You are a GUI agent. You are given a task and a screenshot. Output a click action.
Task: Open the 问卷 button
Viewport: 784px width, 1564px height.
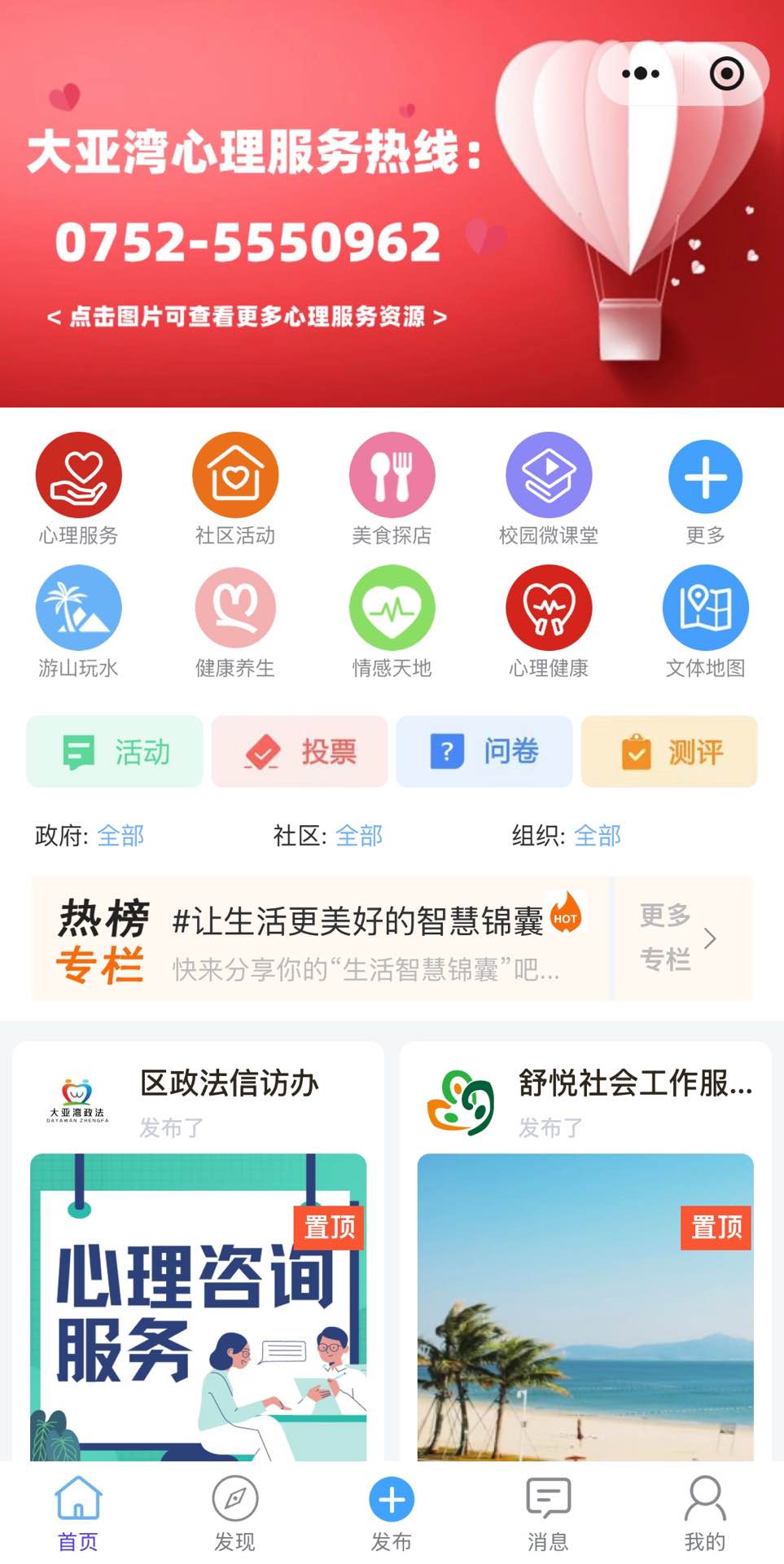pos(484,752)
